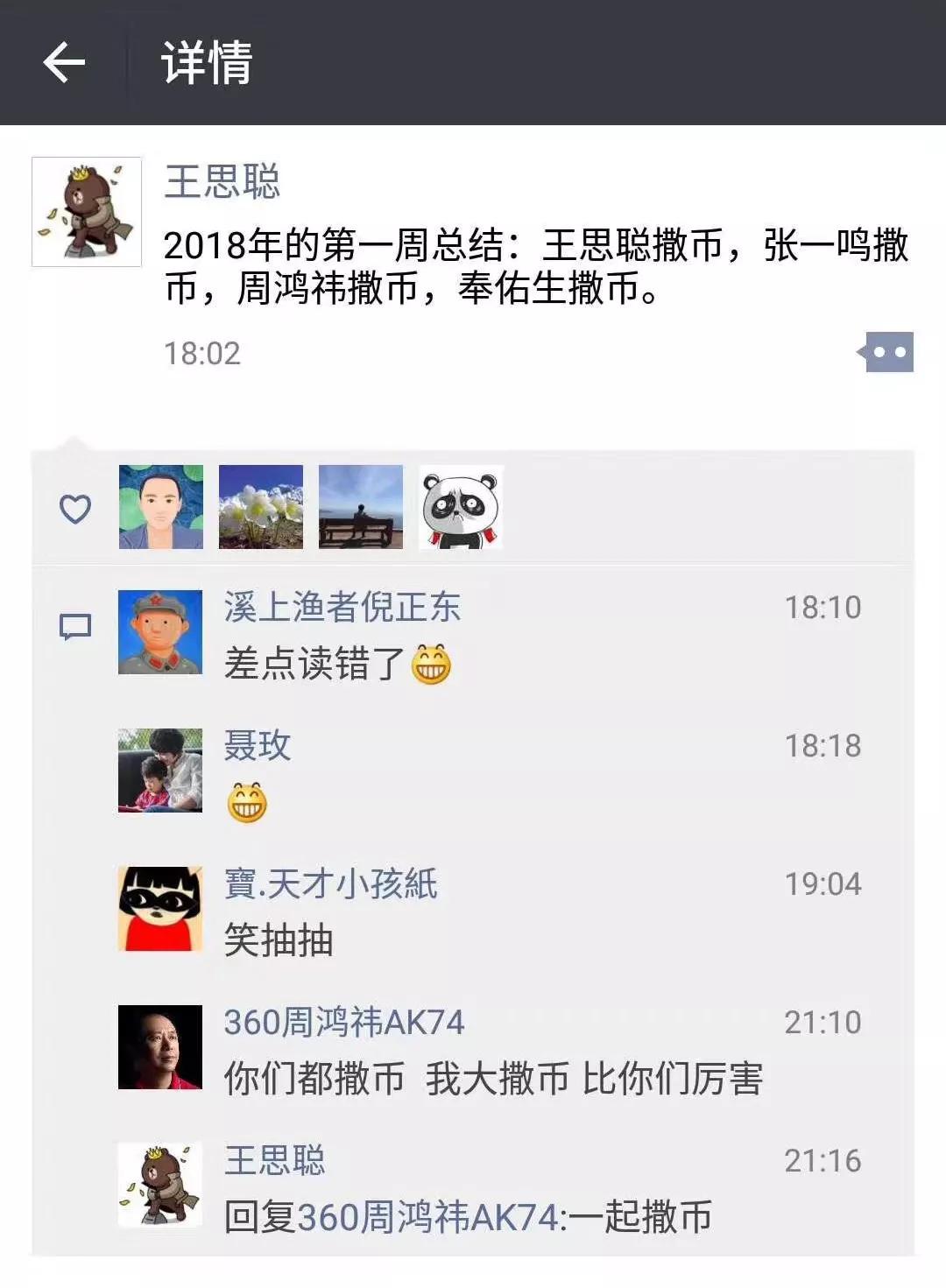View the liker with the cartoon man avatar

pos(161,507)
